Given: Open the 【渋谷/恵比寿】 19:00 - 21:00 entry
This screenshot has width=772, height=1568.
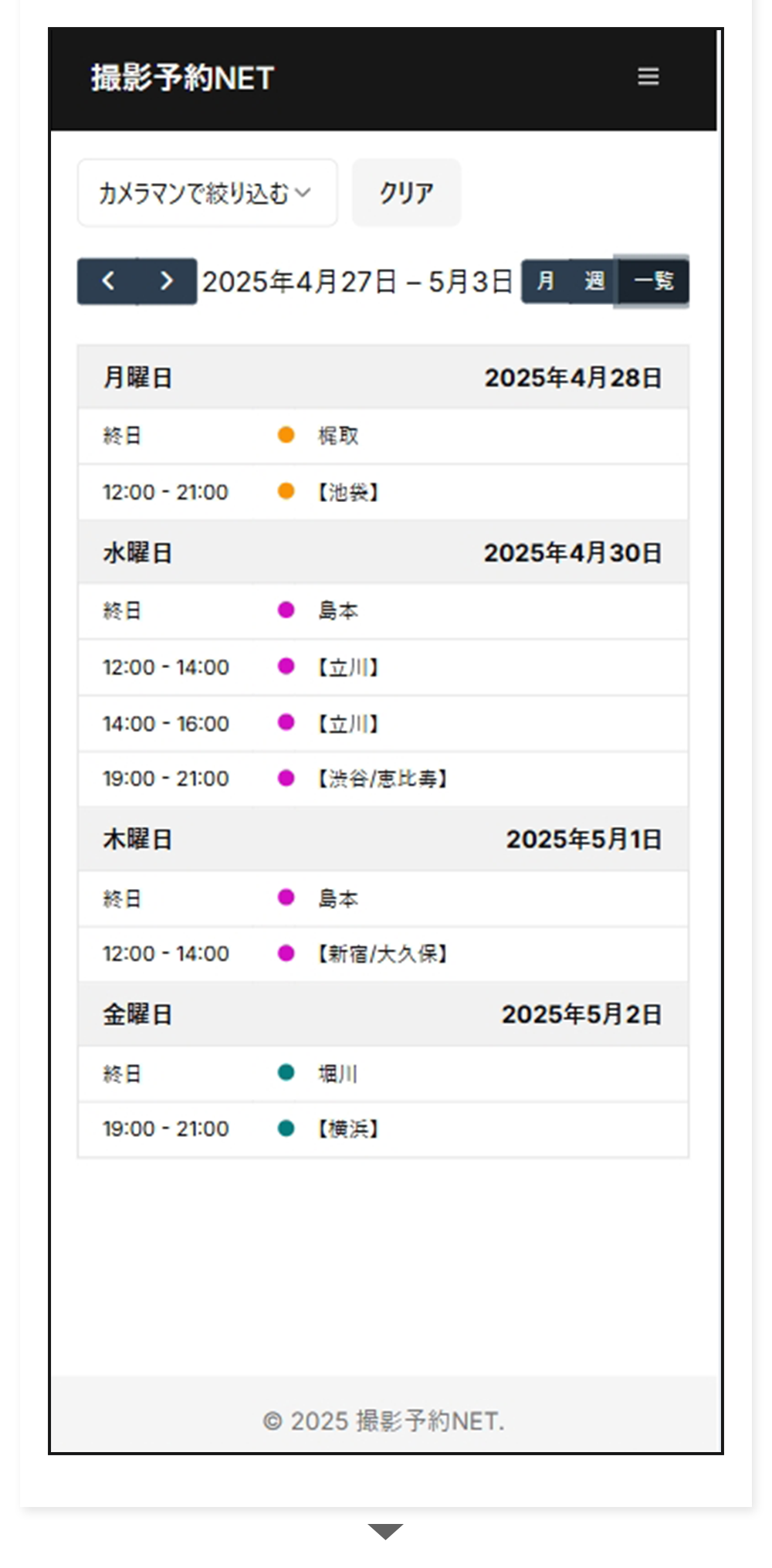Looking at the screenshot, I should click(383, 779).
